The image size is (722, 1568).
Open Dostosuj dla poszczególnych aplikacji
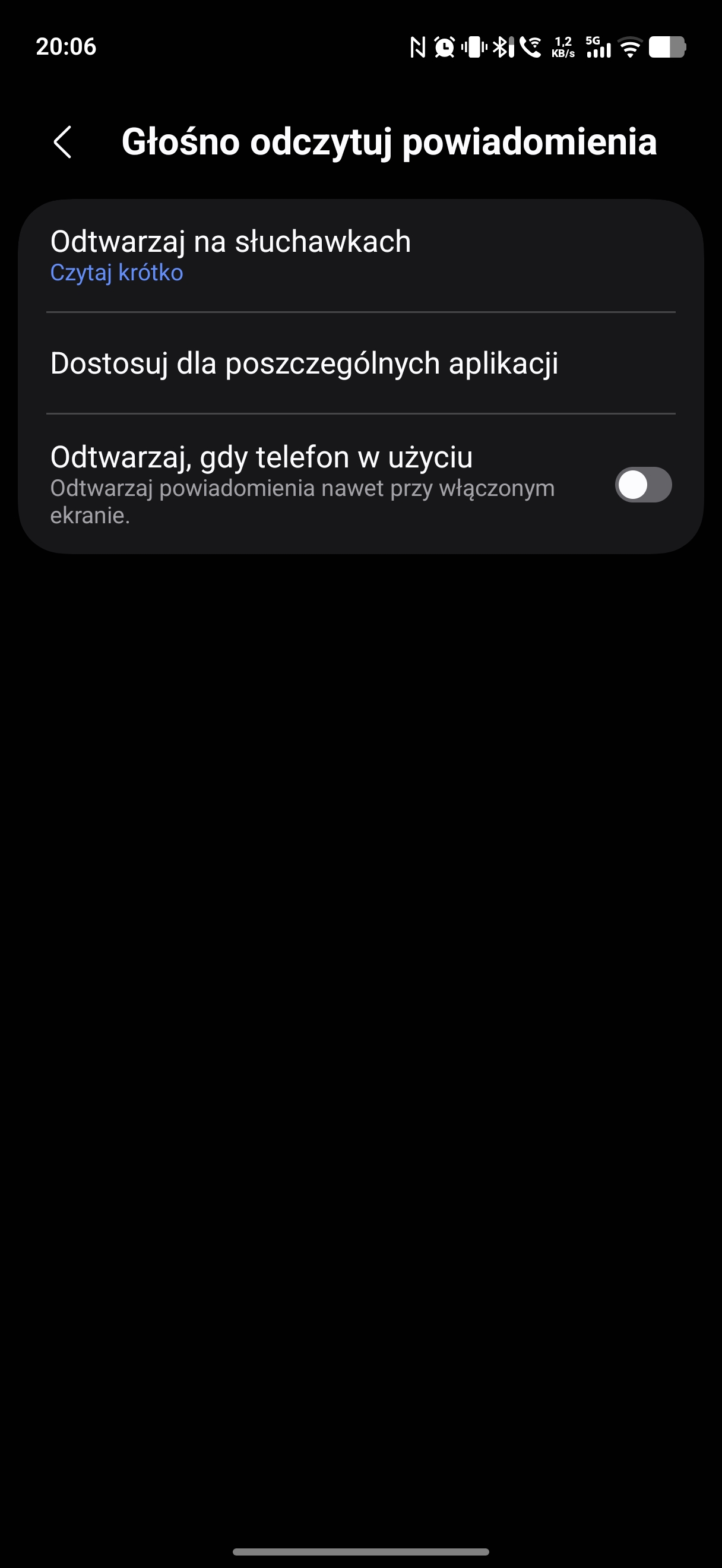pos(360,363)
